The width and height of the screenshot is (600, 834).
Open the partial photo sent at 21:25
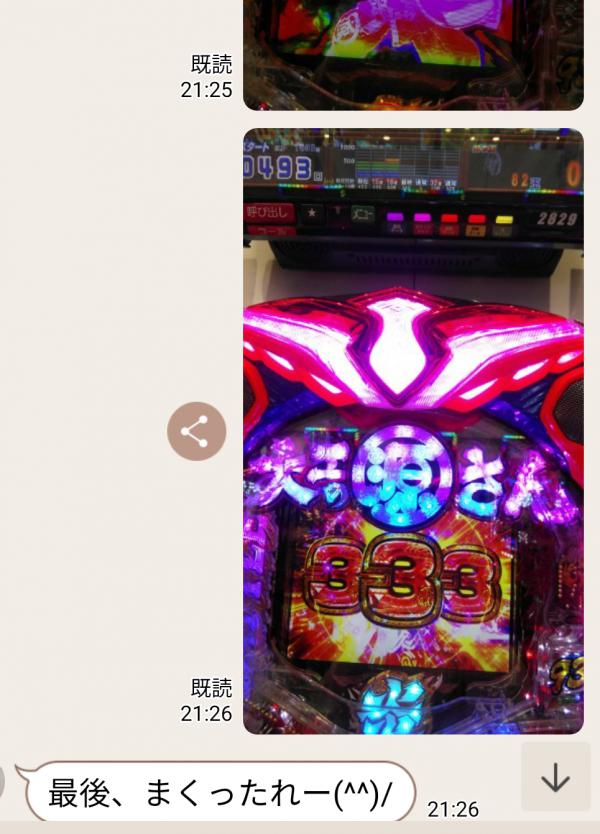tap(413, 52)
